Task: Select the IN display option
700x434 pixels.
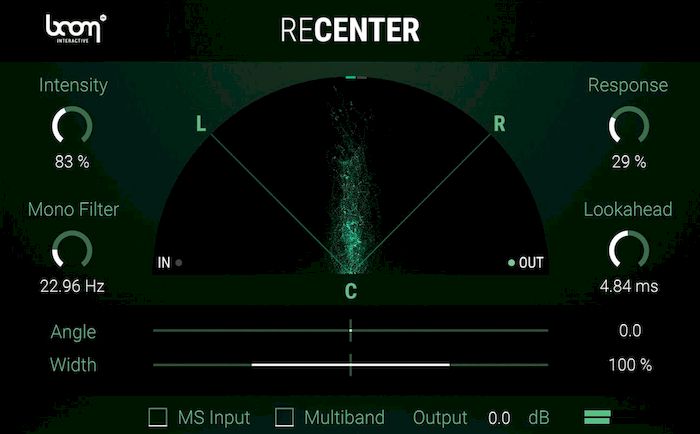Action: (177, 263)
